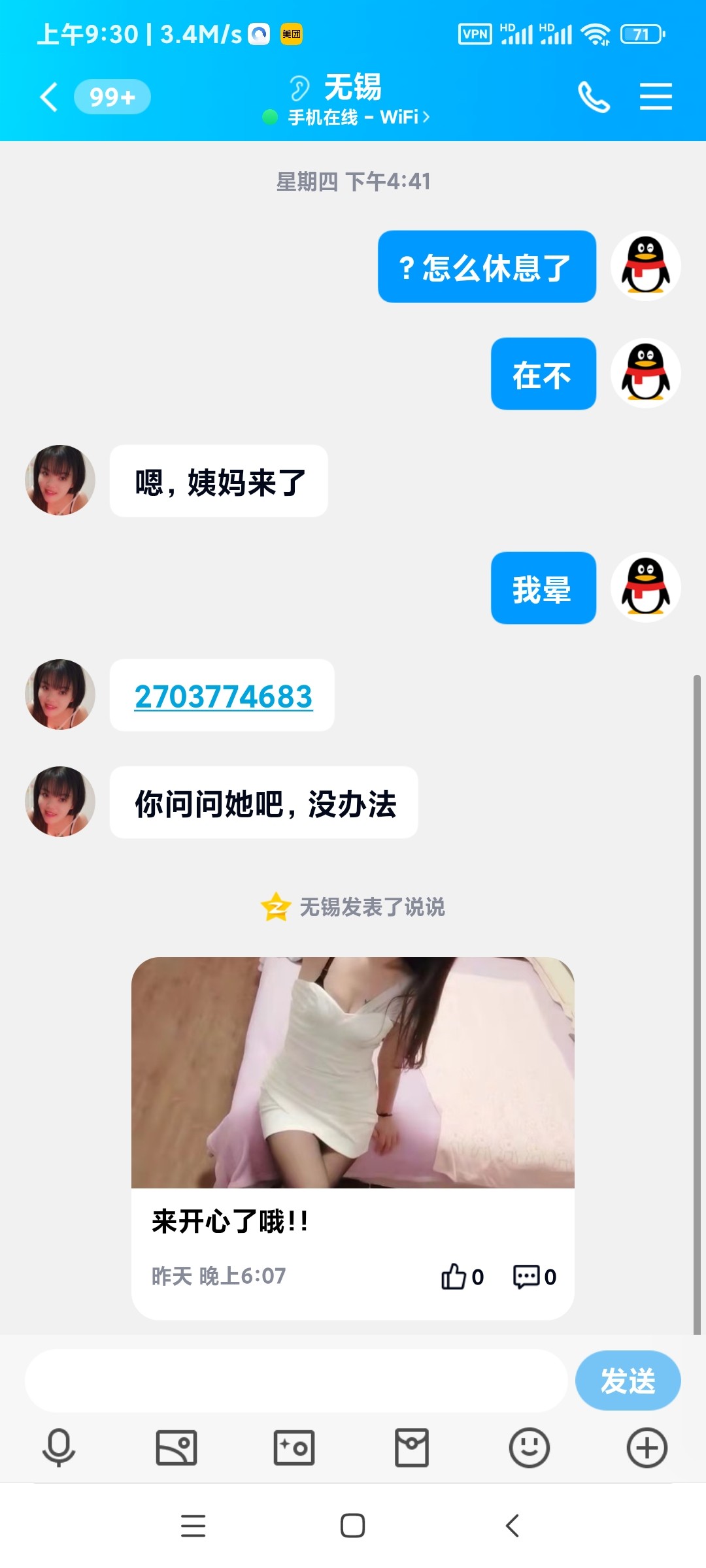
Task: Open the plus attachment menu
Action: (647, 1448)
